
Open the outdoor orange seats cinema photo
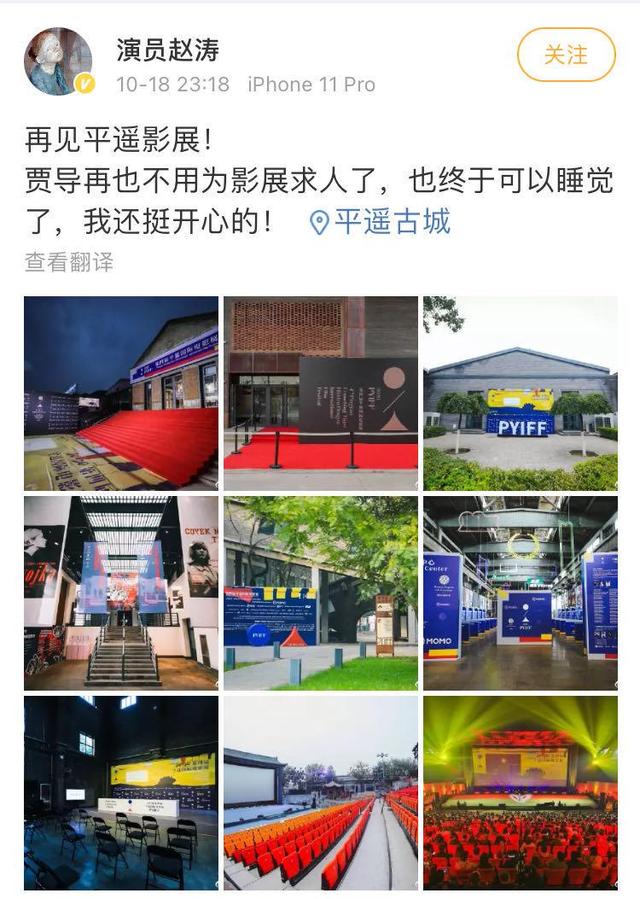[x=320, y=792]
